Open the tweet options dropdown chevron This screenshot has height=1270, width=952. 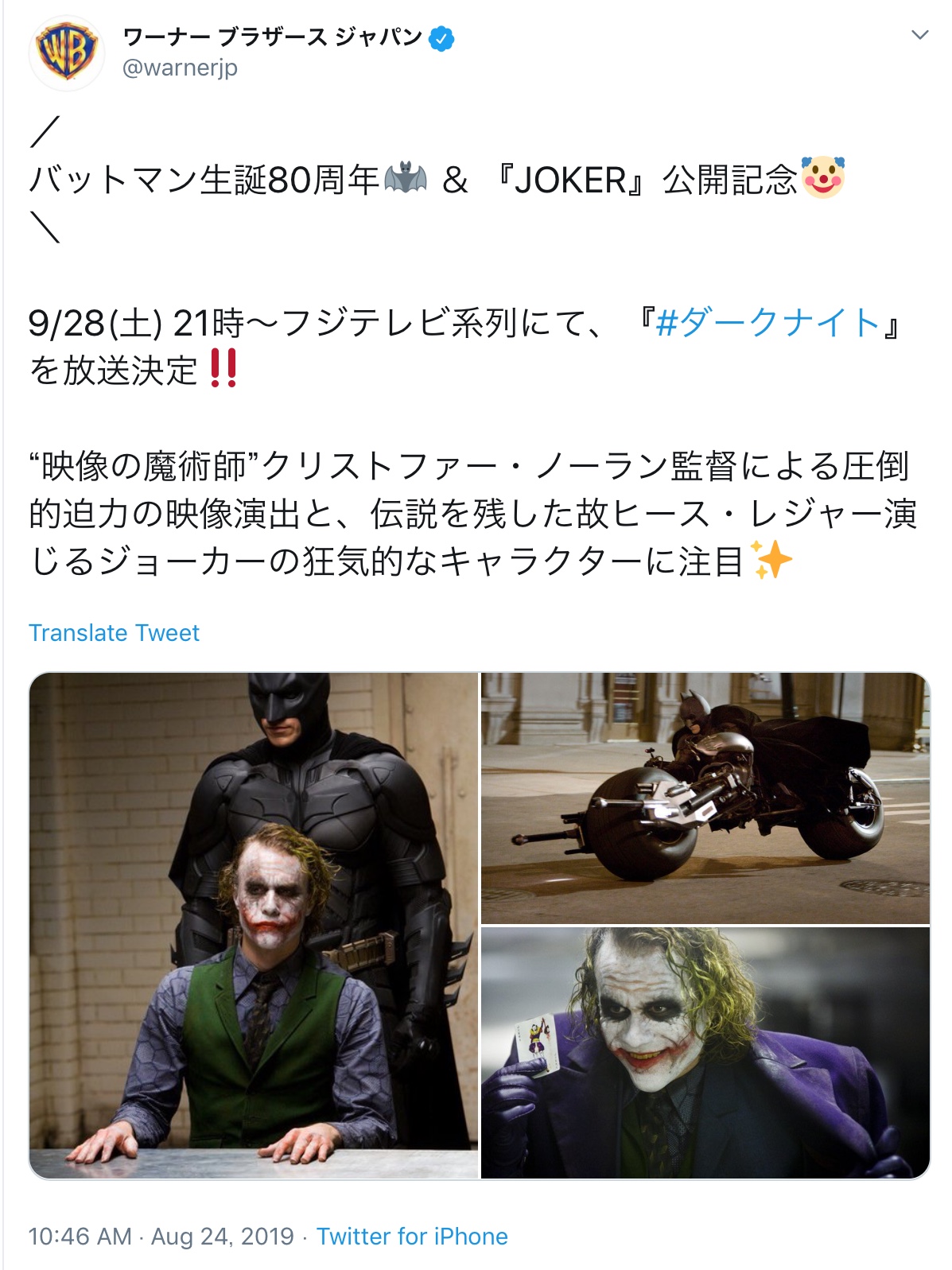tap(919, 36)
